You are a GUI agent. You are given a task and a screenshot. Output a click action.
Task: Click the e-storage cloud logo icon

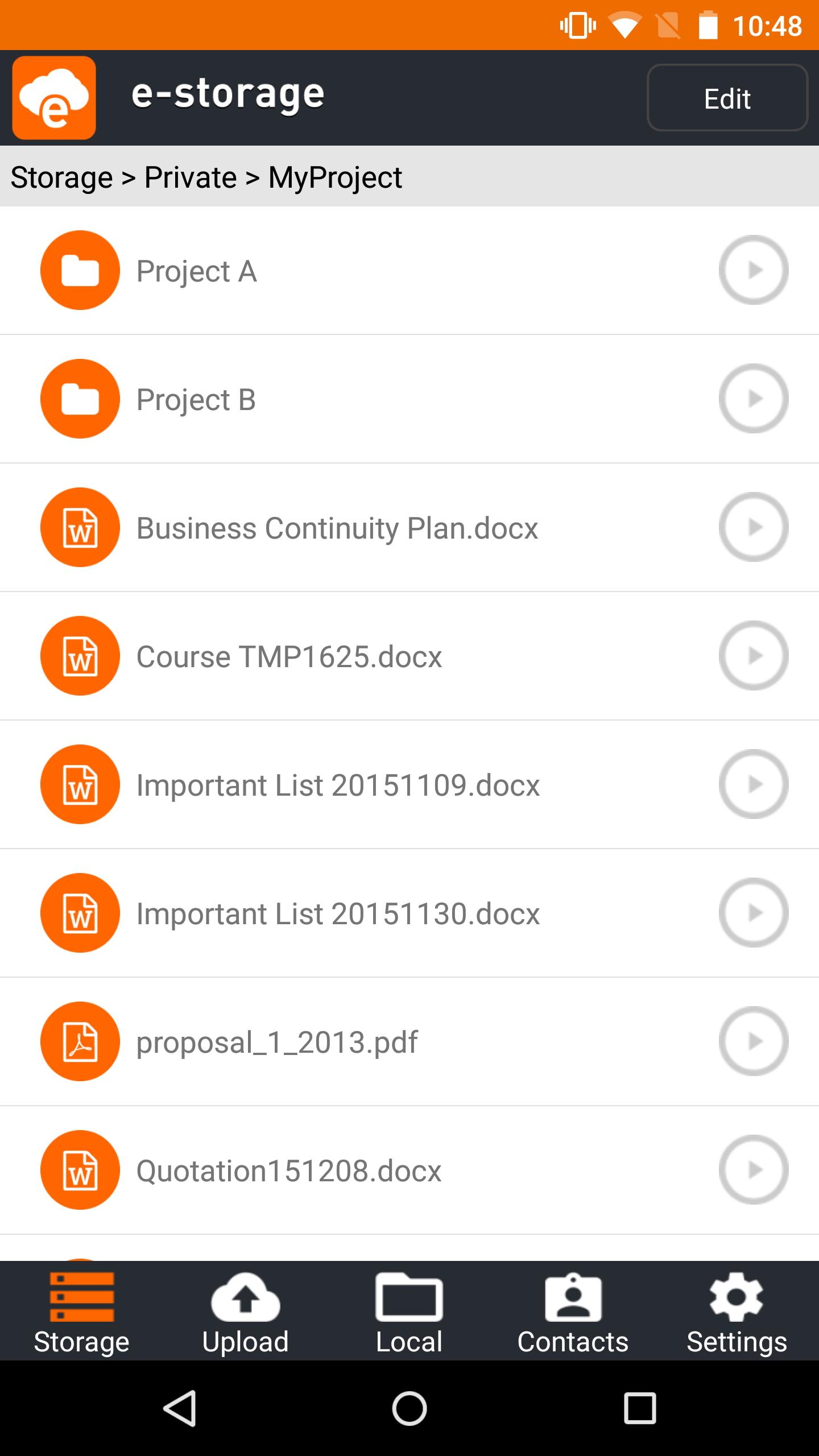click(54, 98)
